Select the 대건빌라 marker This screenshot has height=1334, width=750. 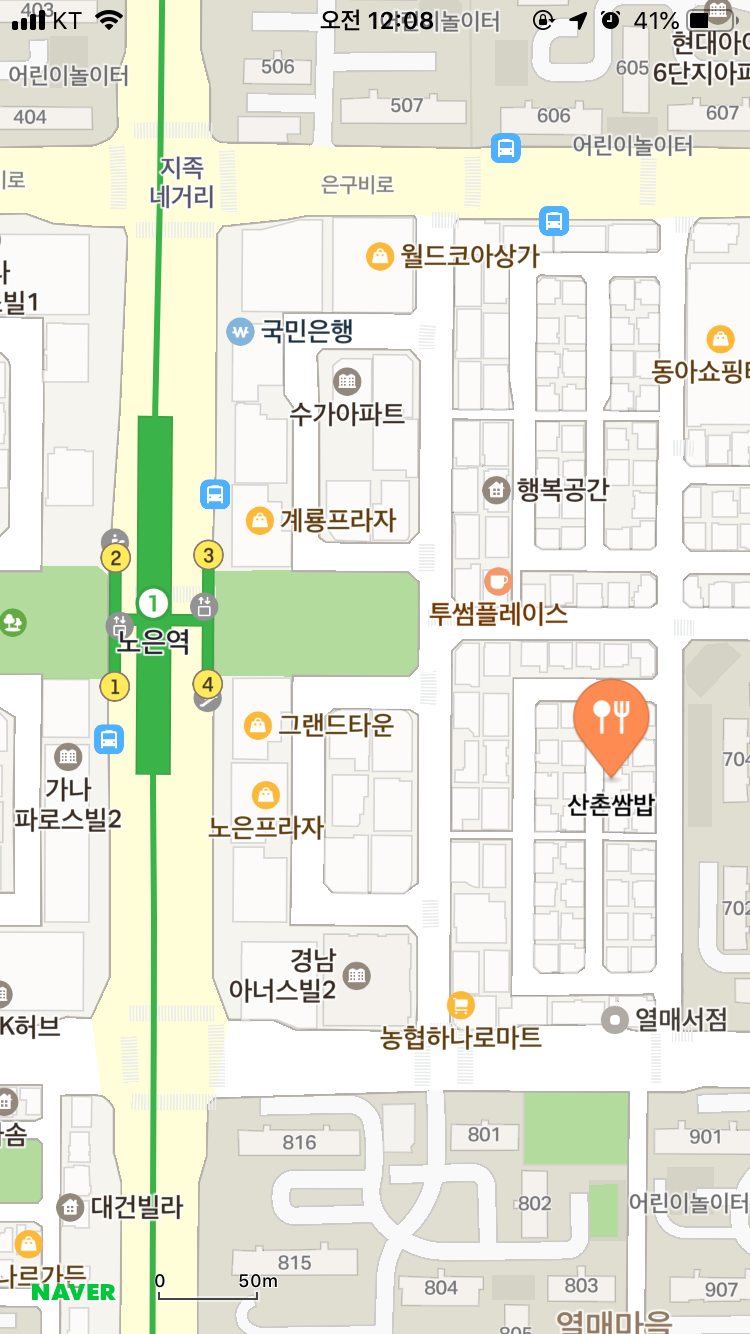click(69, 1207)
